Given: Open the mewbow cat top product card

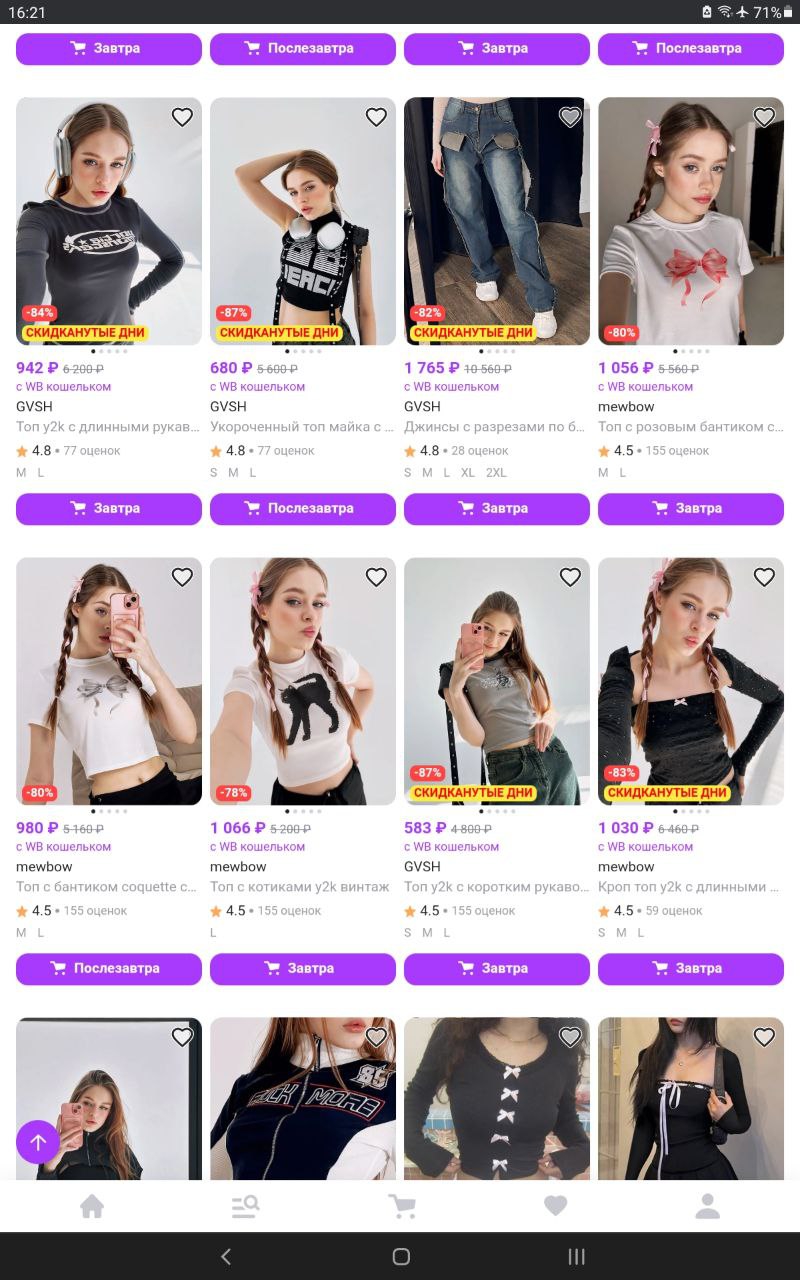Looking at the screenshot, I should point(303,681).
